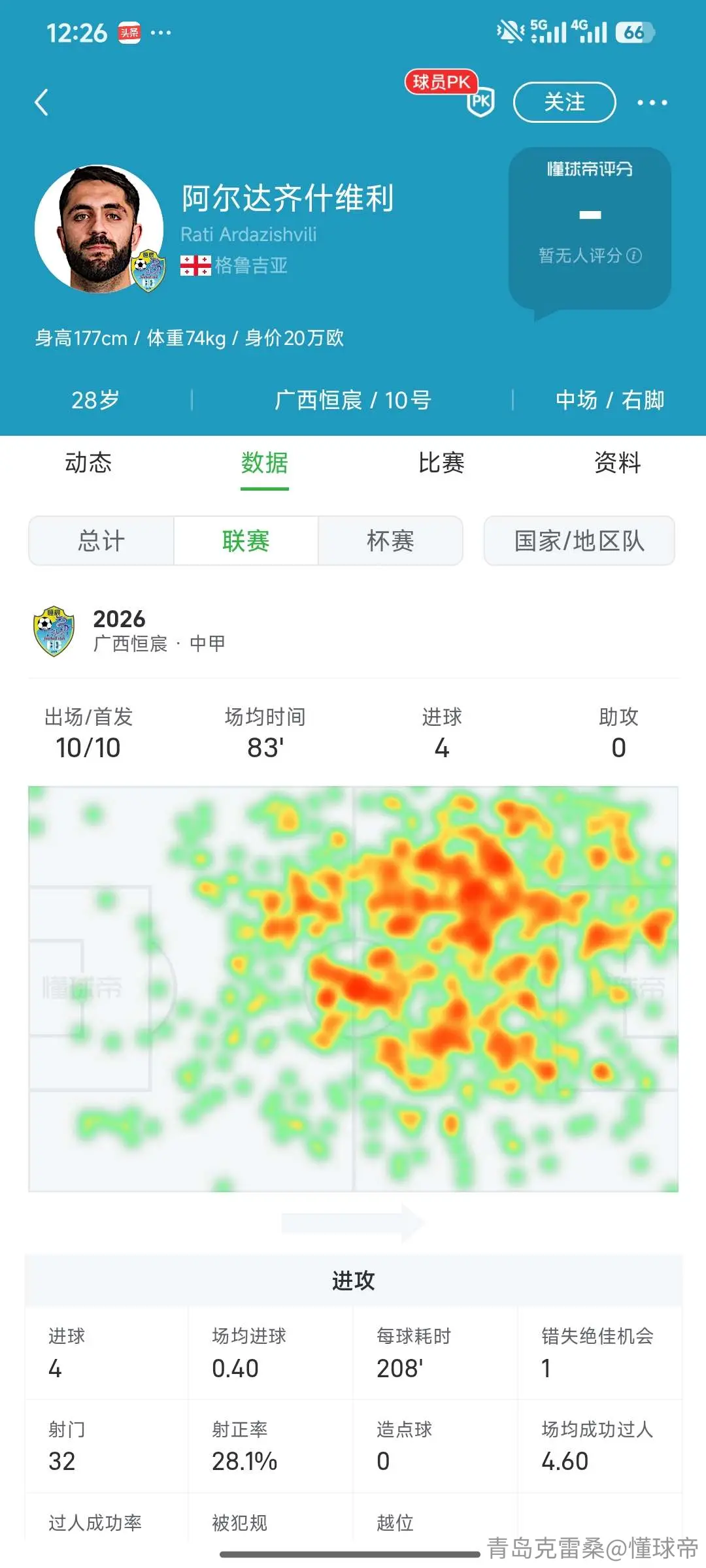Open the 2026 广西恒宸 中甲 season row

(353, 631)
